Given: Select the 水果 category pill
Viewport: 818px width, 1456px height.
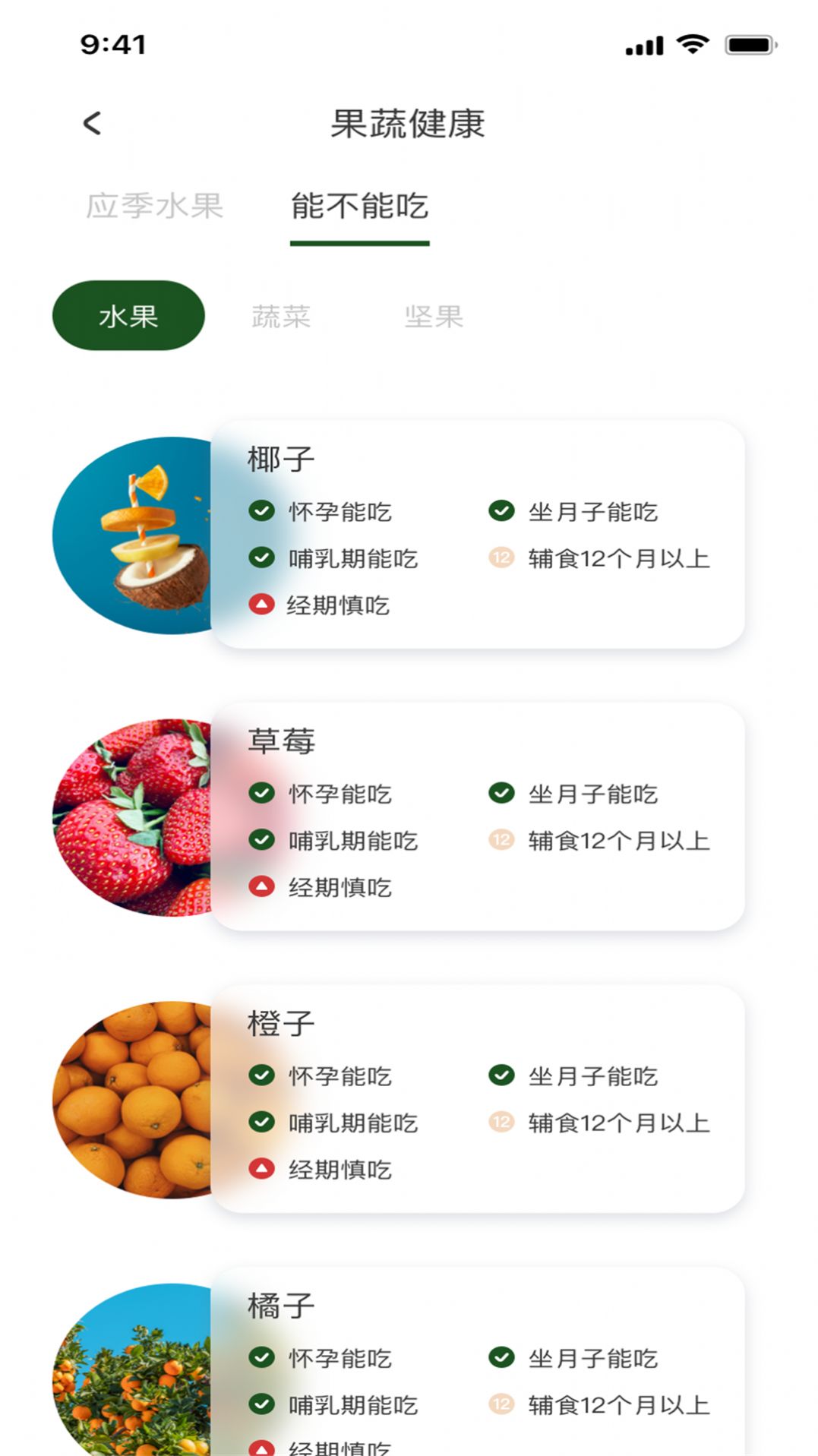Looking at the screenshot, I should coord(128,316).
